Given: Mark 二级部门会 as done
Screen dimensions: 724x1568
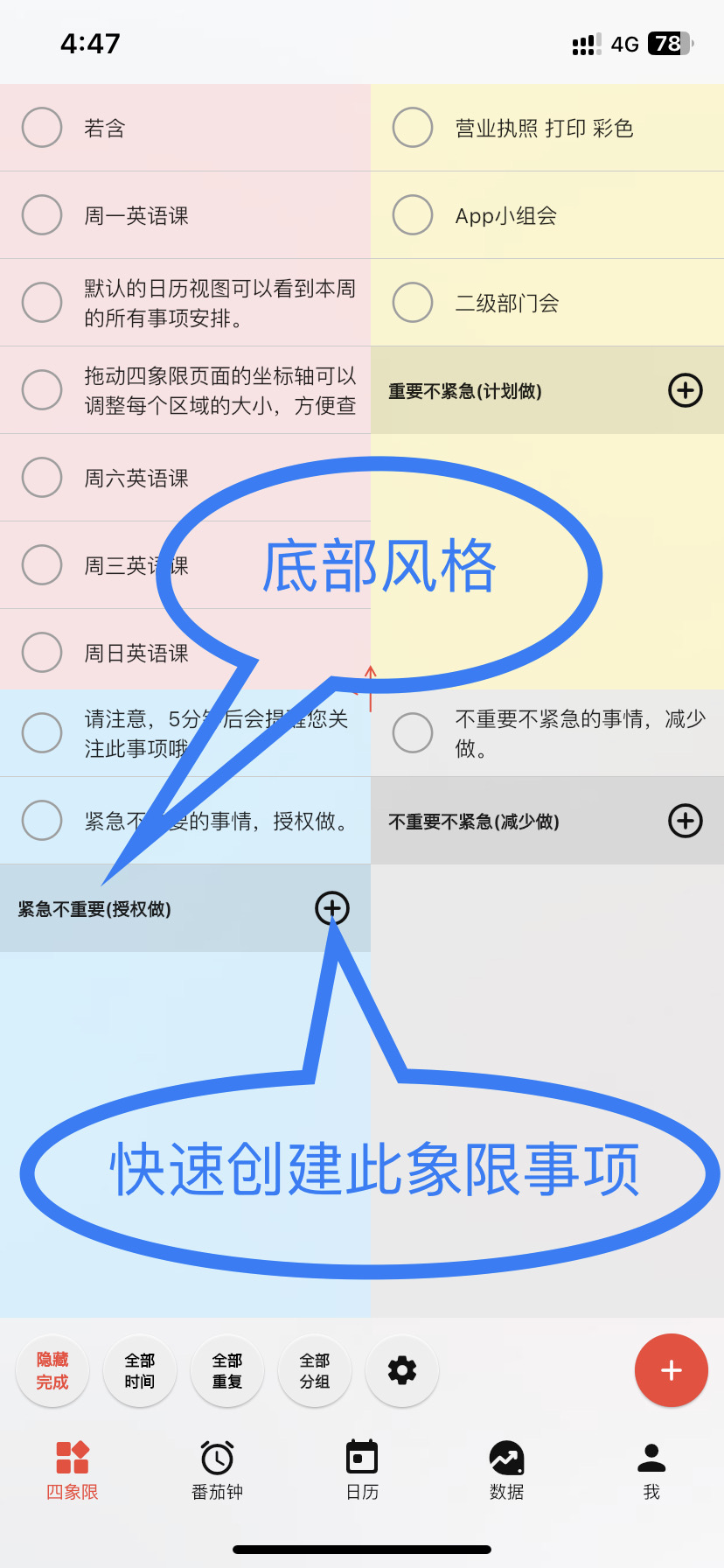Looking at the screenshot, I should tap(413, 303).
